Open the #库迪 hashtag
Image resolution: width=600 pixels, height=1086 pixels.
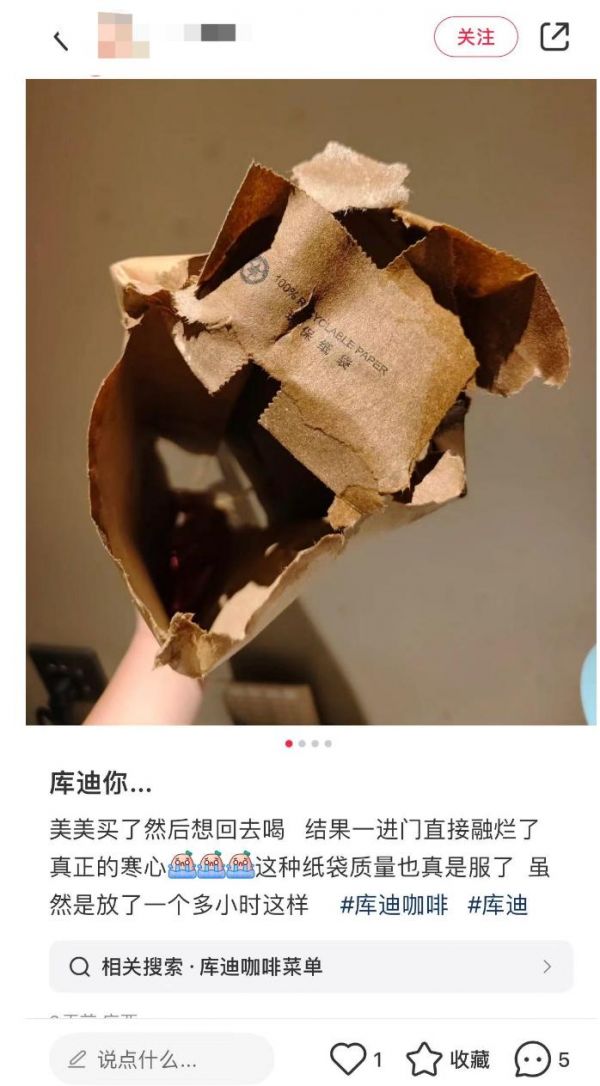(x=497, y=906)
